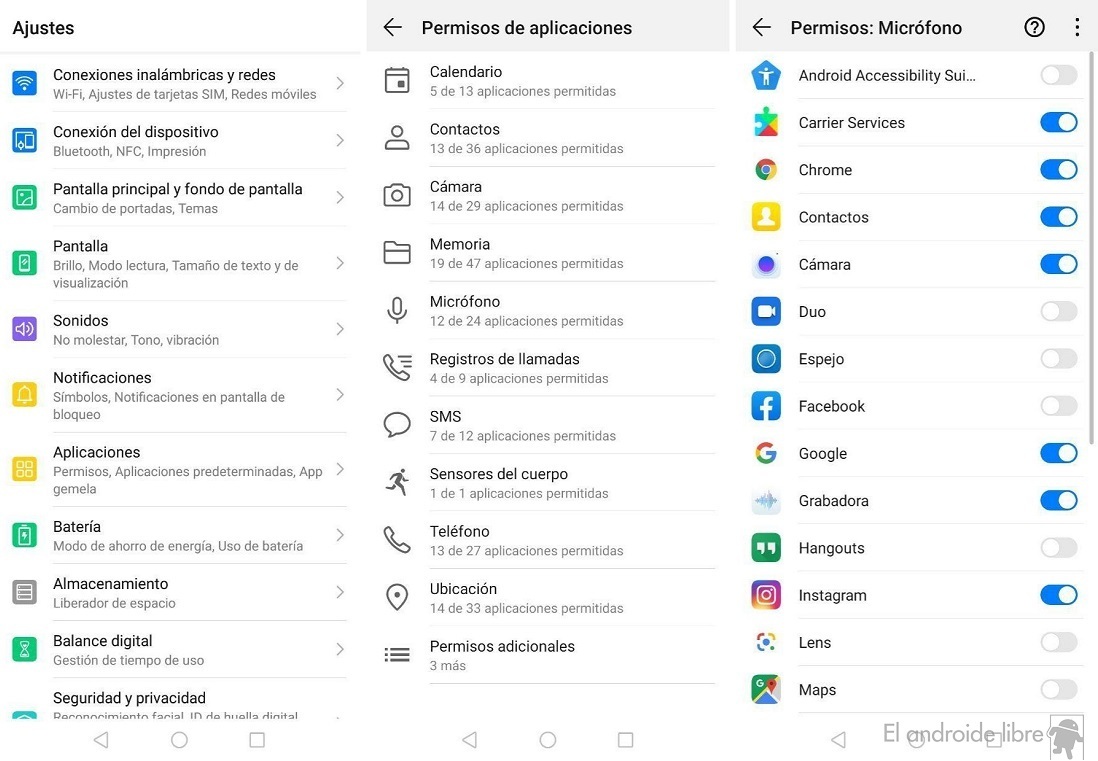Open Conexiones inalámbricas y redes settings
The image size is (1098, 761).
pos(178,83)
